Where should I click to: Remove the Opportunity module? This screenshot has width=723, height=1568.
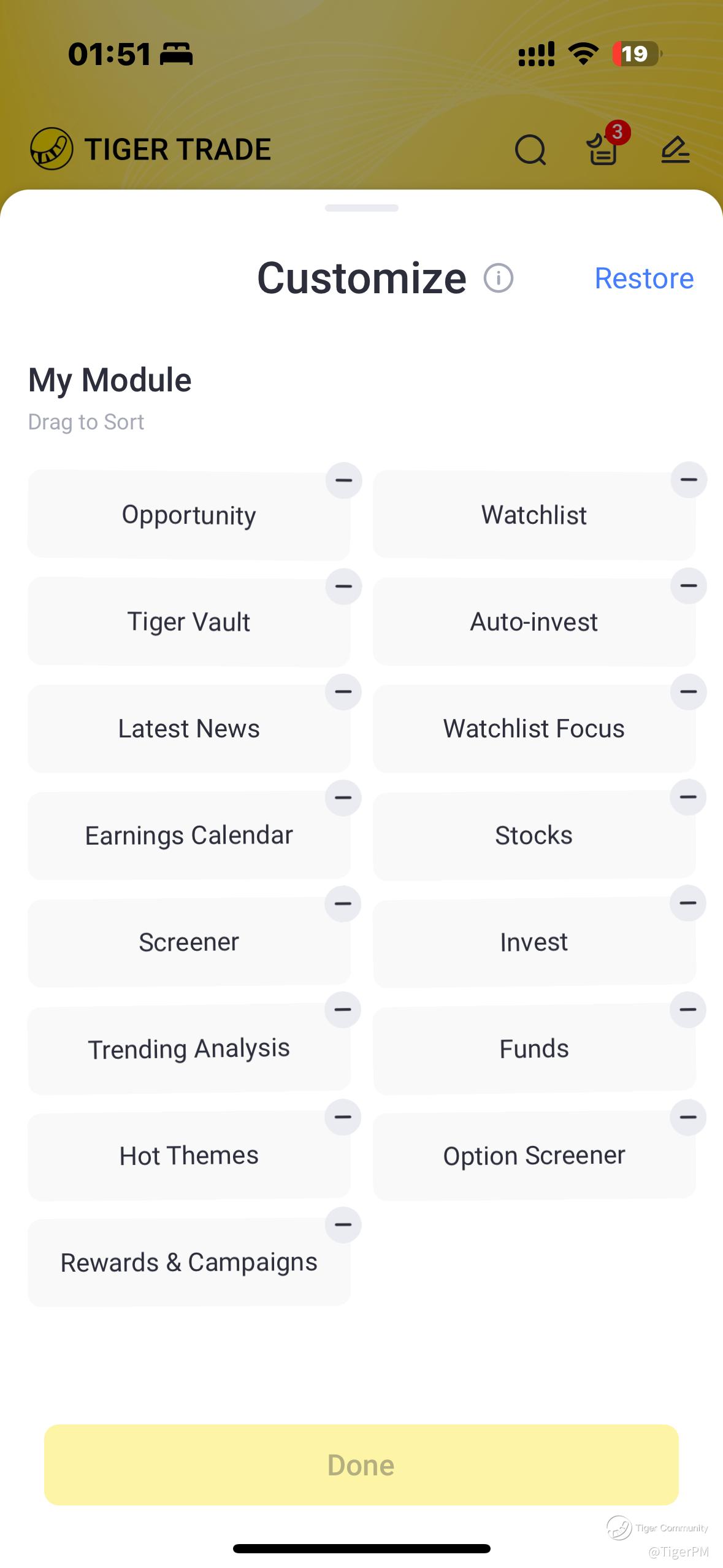[x=343, y=480]
